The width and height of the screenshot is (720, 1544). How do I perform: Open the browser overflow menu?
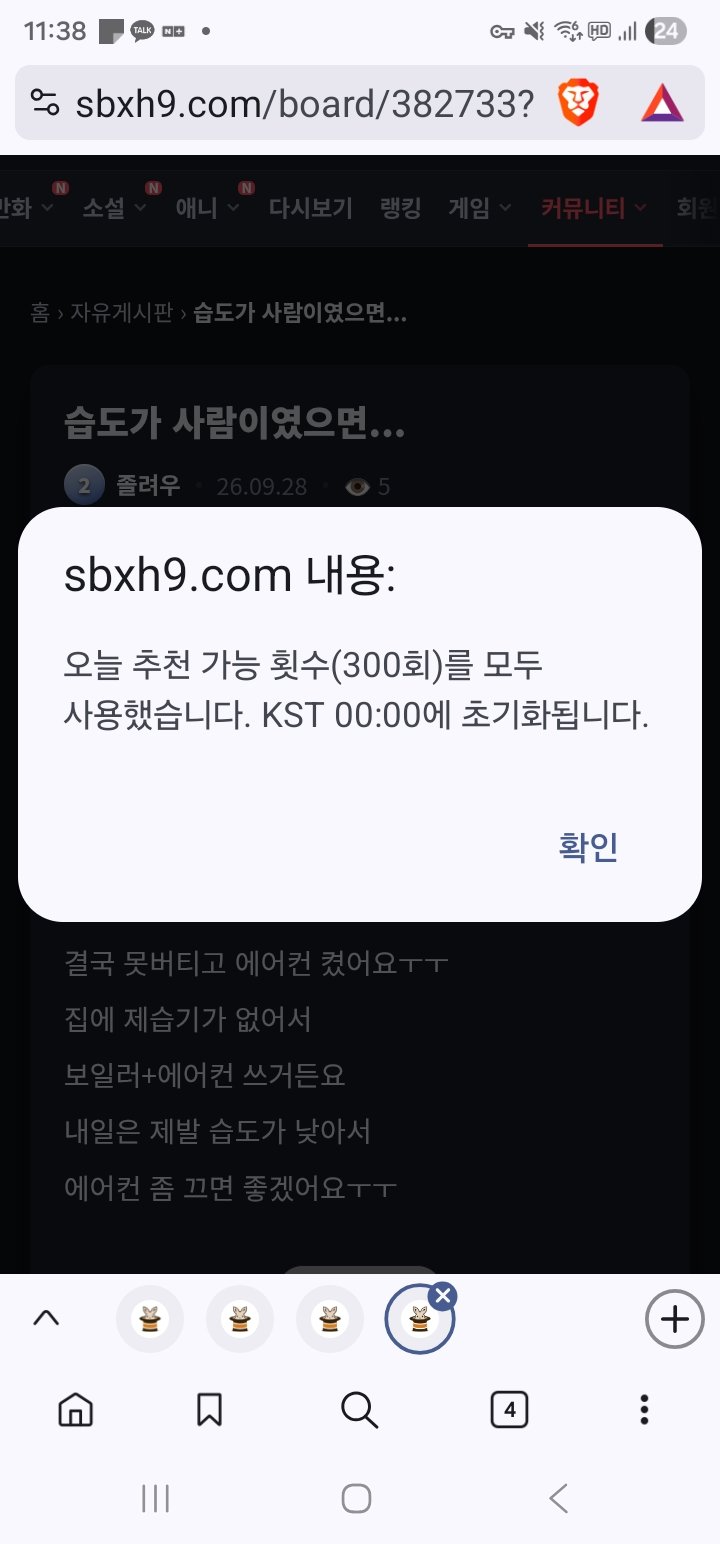[644, 1409]
